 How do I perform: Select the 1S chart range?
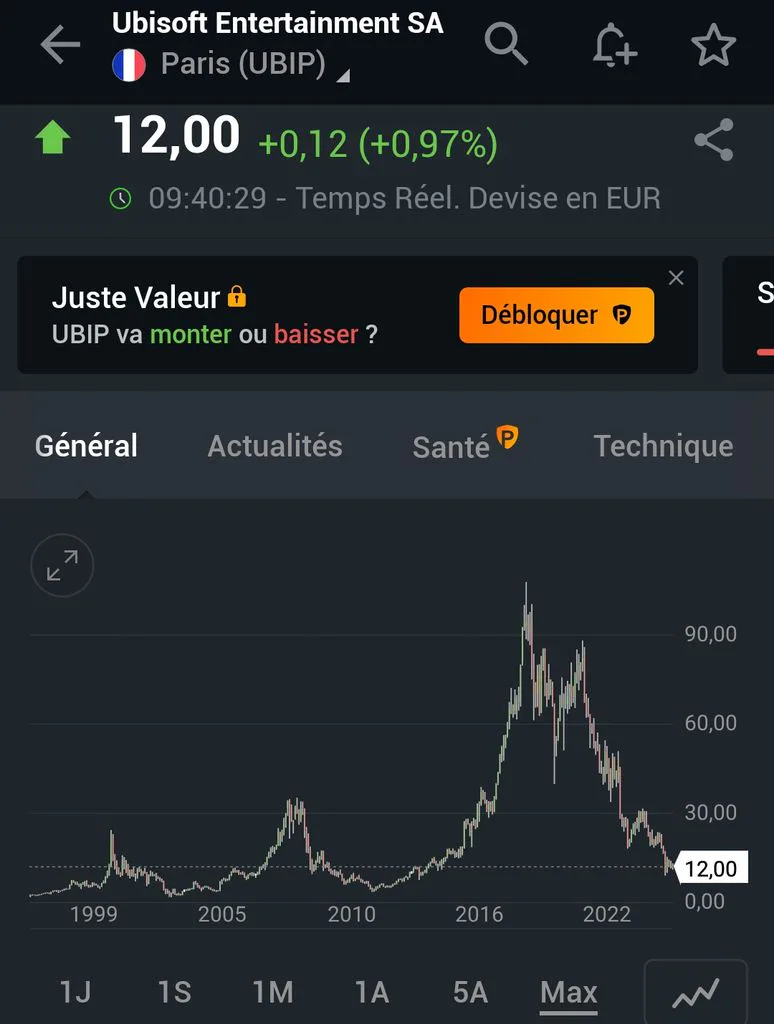pyautogui.click(x=174, y=993)
